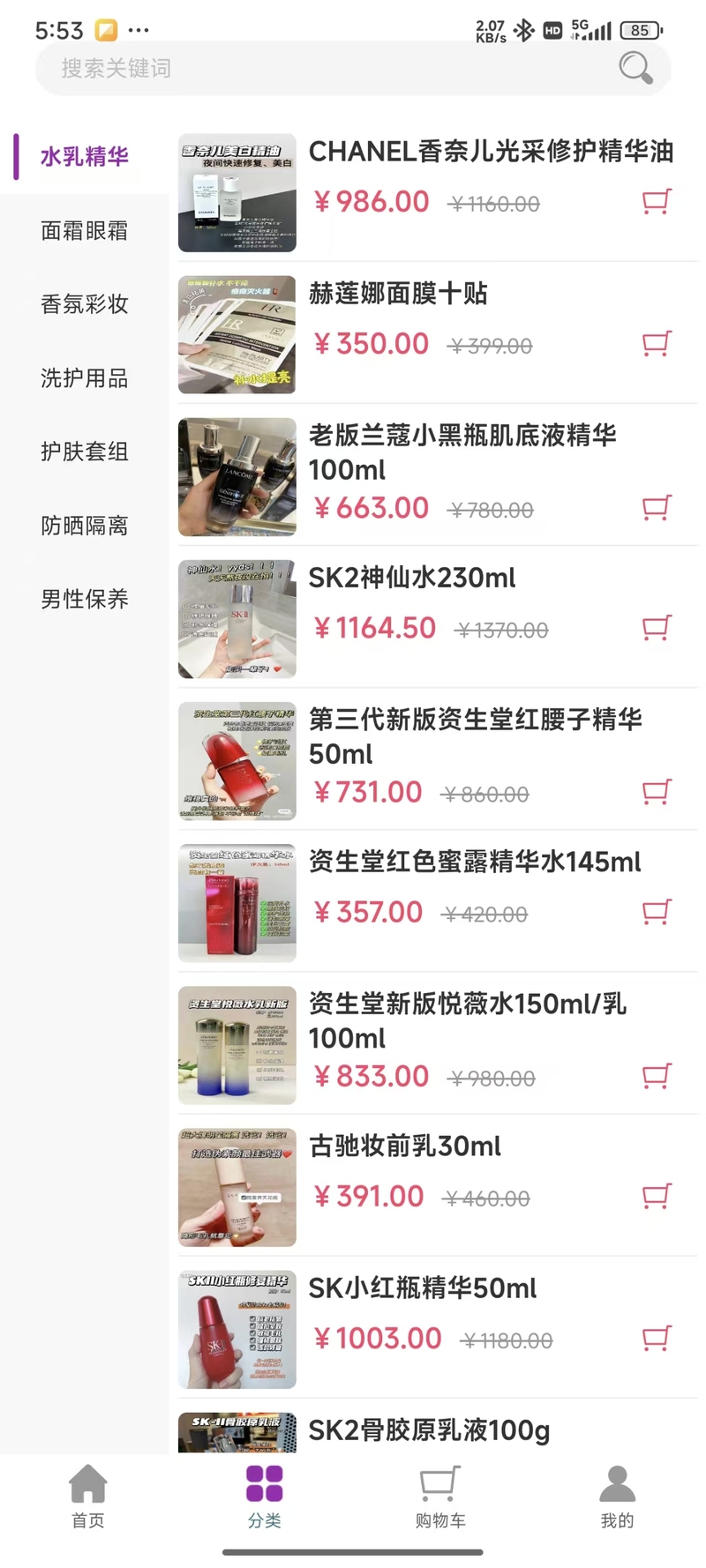The image size is (706, 1568).
Task: Add 赫莲娜面膜十贴 to cart
Action: pyautogui.click(x=657, y=344)
